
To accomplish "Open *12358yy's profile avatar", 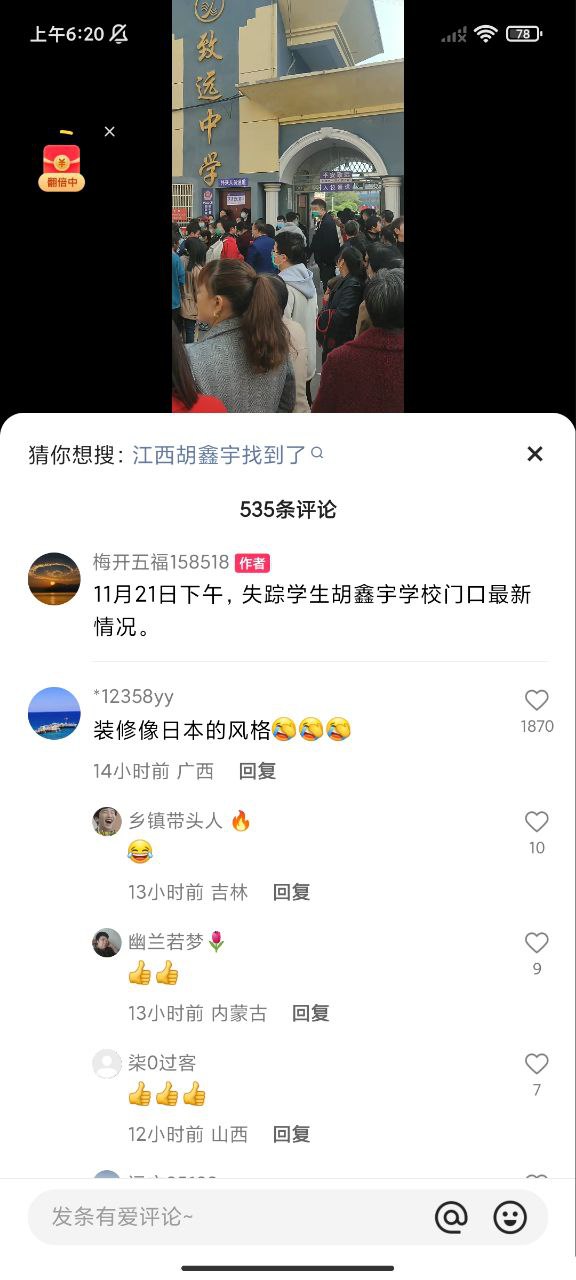I will (x=54, y=713).
